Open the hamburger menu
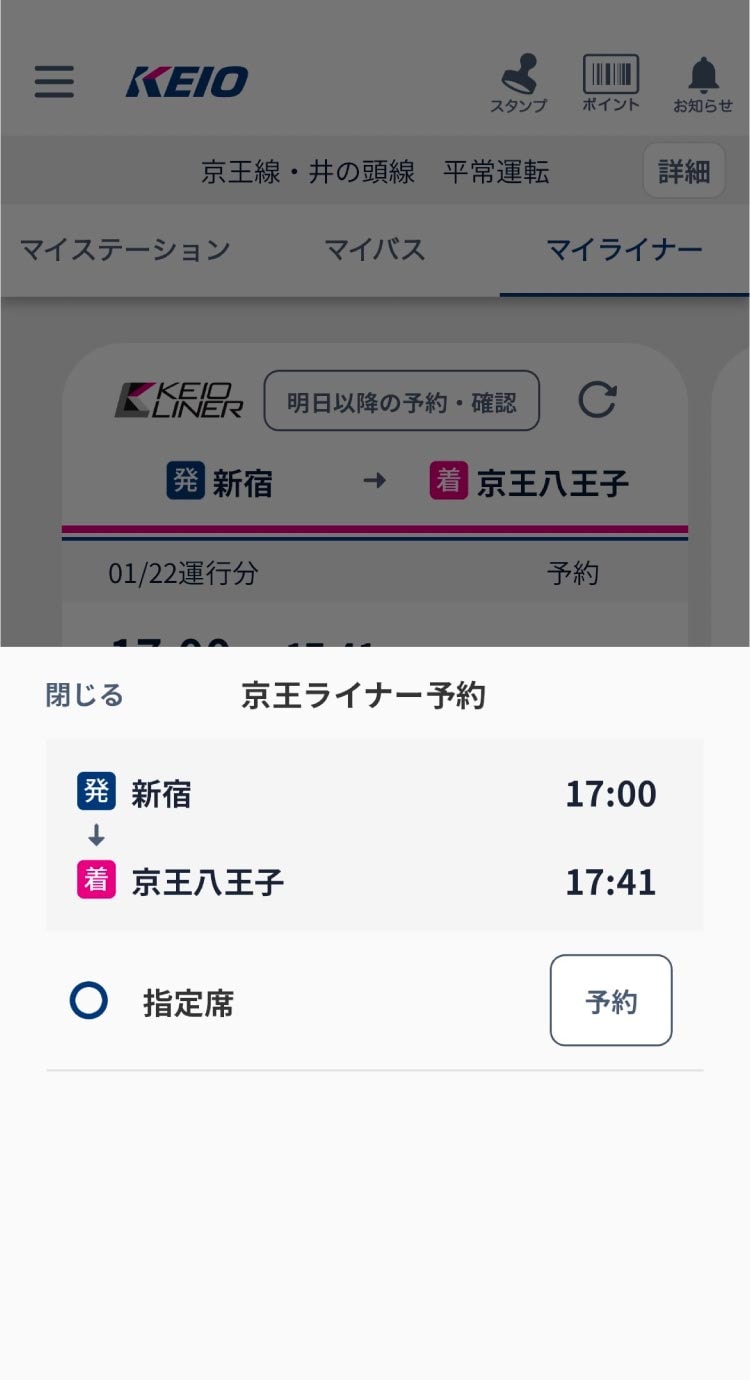Viewport: 750px width, 1380px height. click(54, 82)
